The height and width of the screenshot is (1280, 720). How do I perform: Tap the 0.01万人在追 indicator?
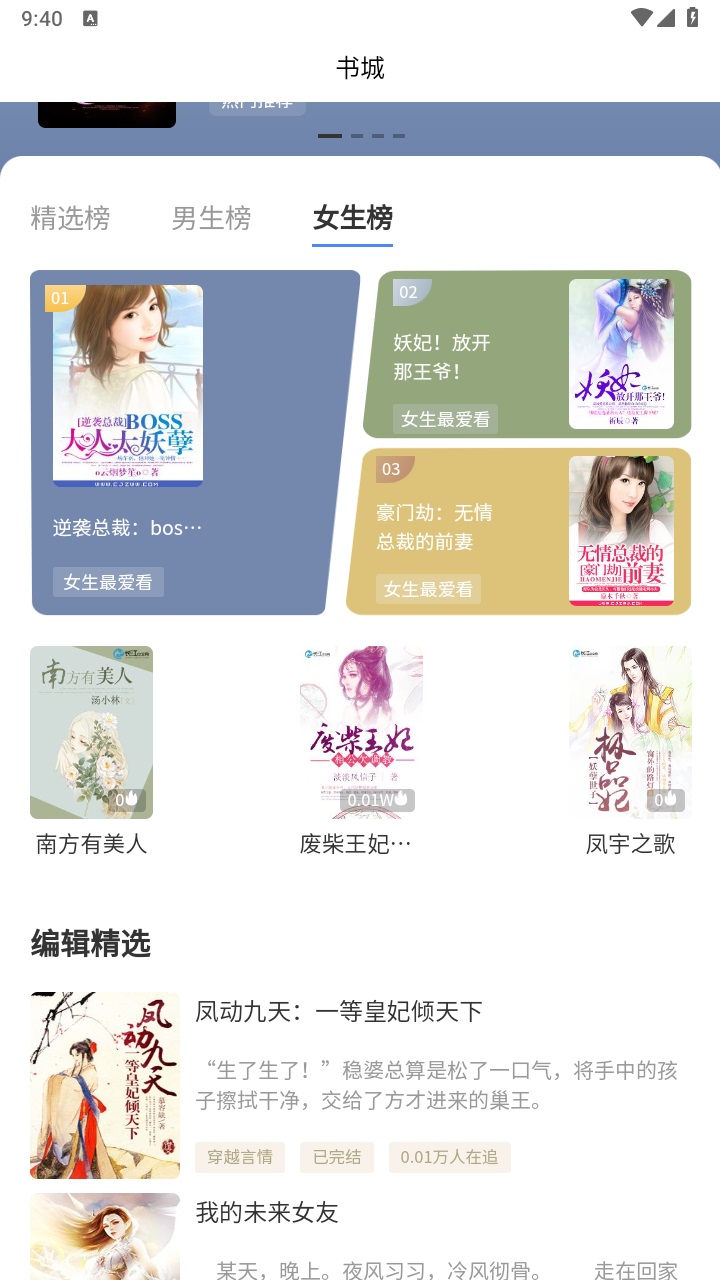click(x=450, y=1157)
